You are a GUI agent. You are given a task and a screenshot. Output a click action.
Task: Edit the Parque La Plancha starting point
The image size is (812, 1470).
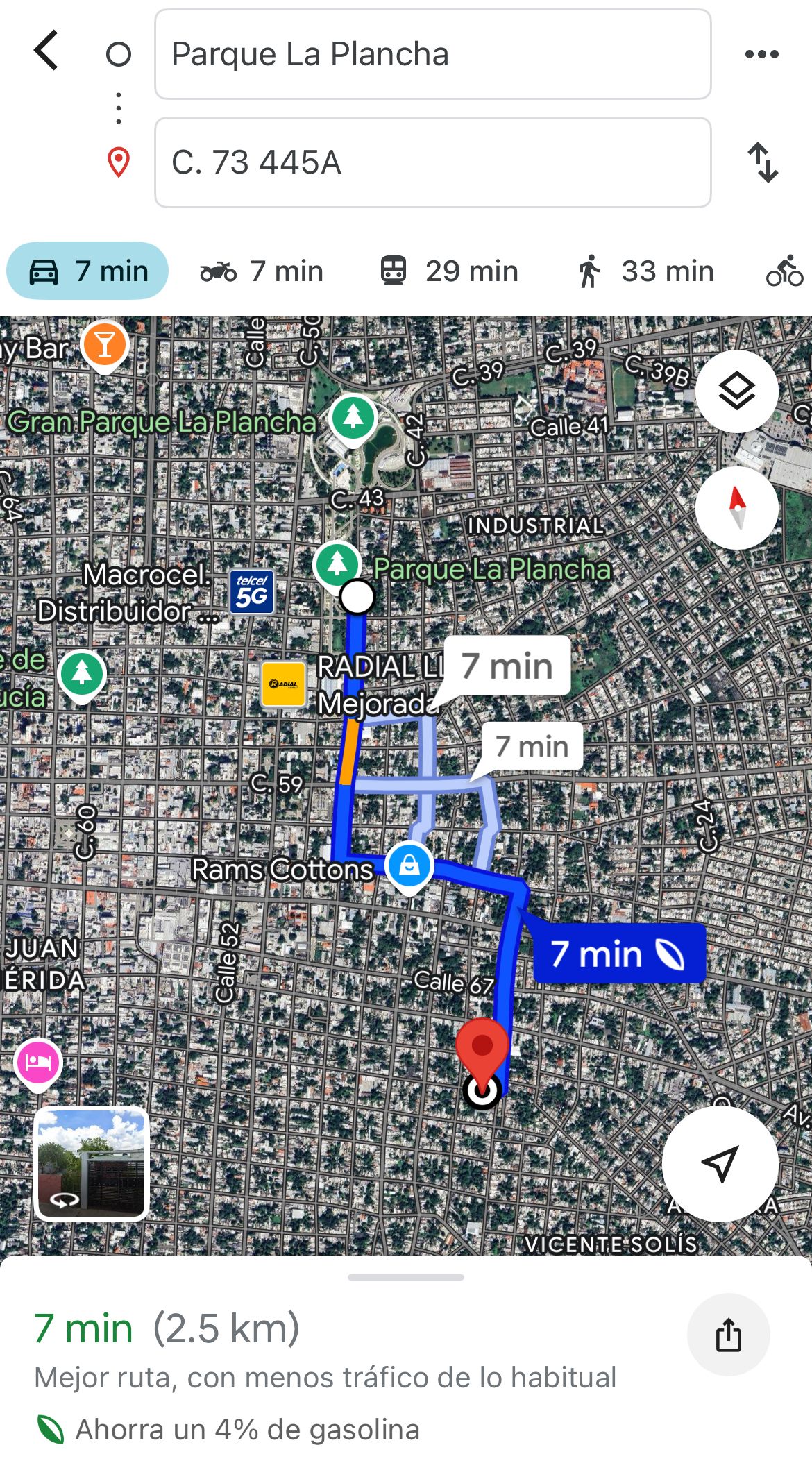(x=432, y=54)
